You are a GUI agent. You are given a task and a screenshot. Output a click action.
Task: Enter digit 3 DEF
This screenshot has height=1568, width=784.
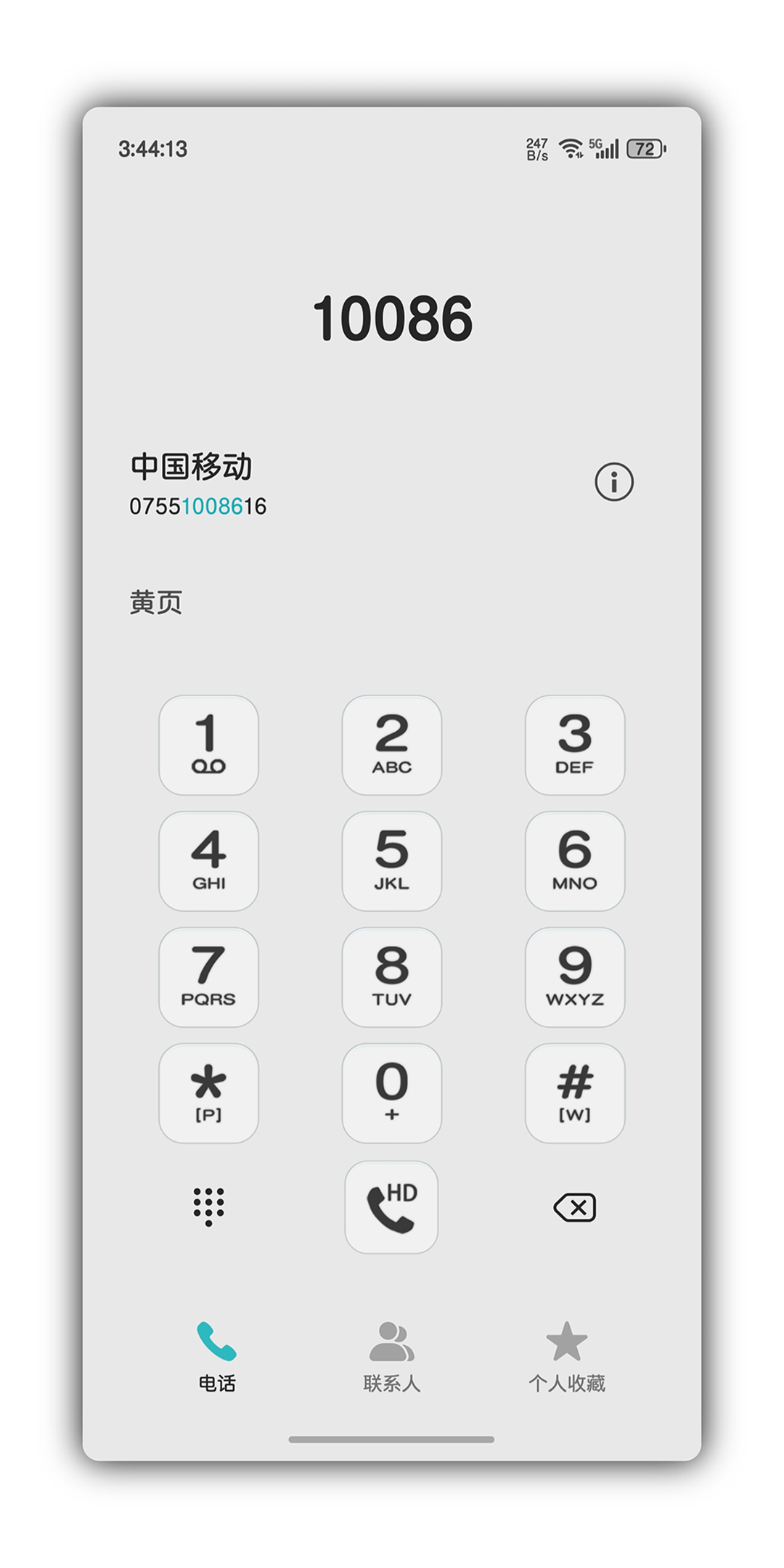(575, 745)
